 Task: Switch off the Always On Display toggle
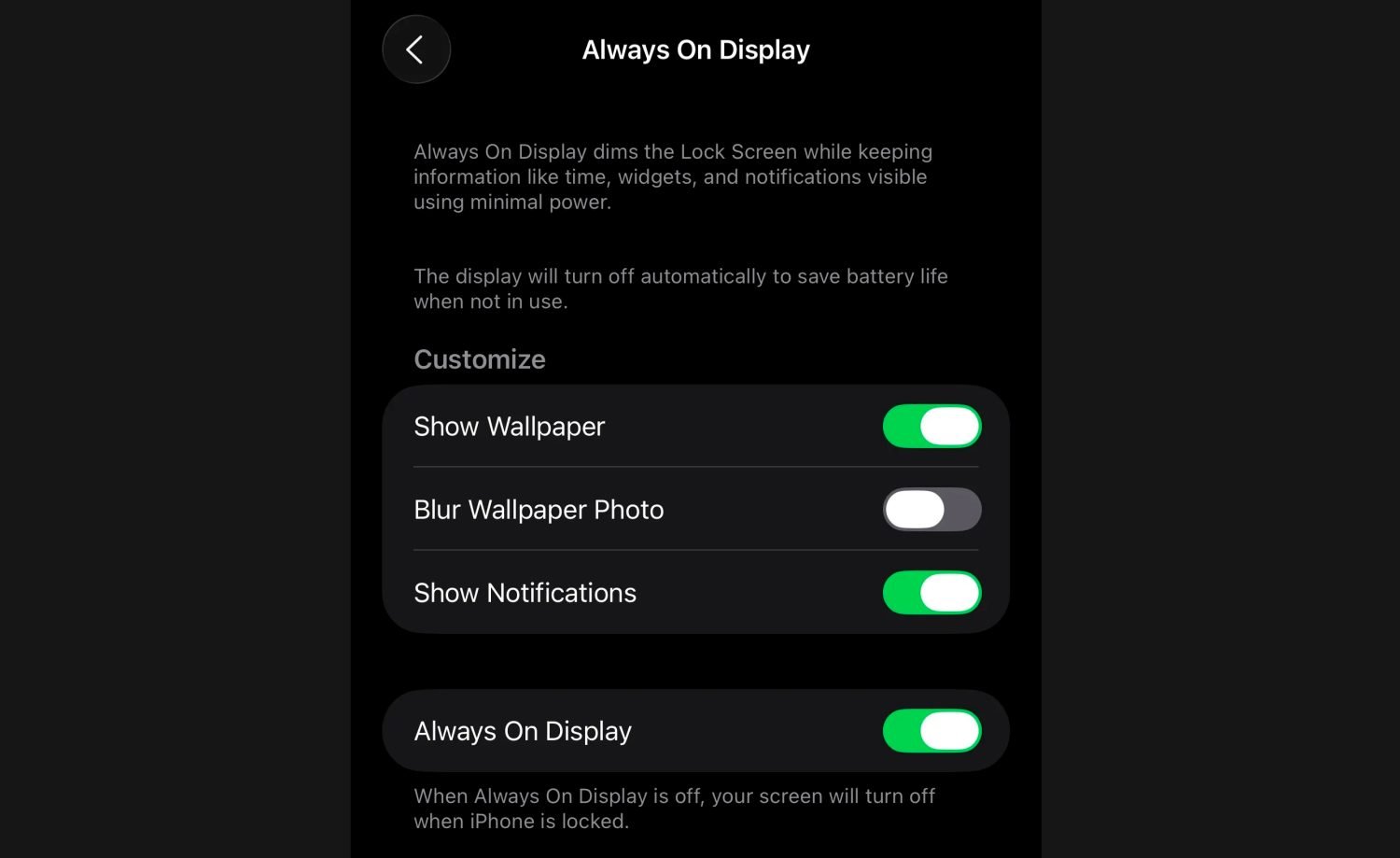pos(931,731)
